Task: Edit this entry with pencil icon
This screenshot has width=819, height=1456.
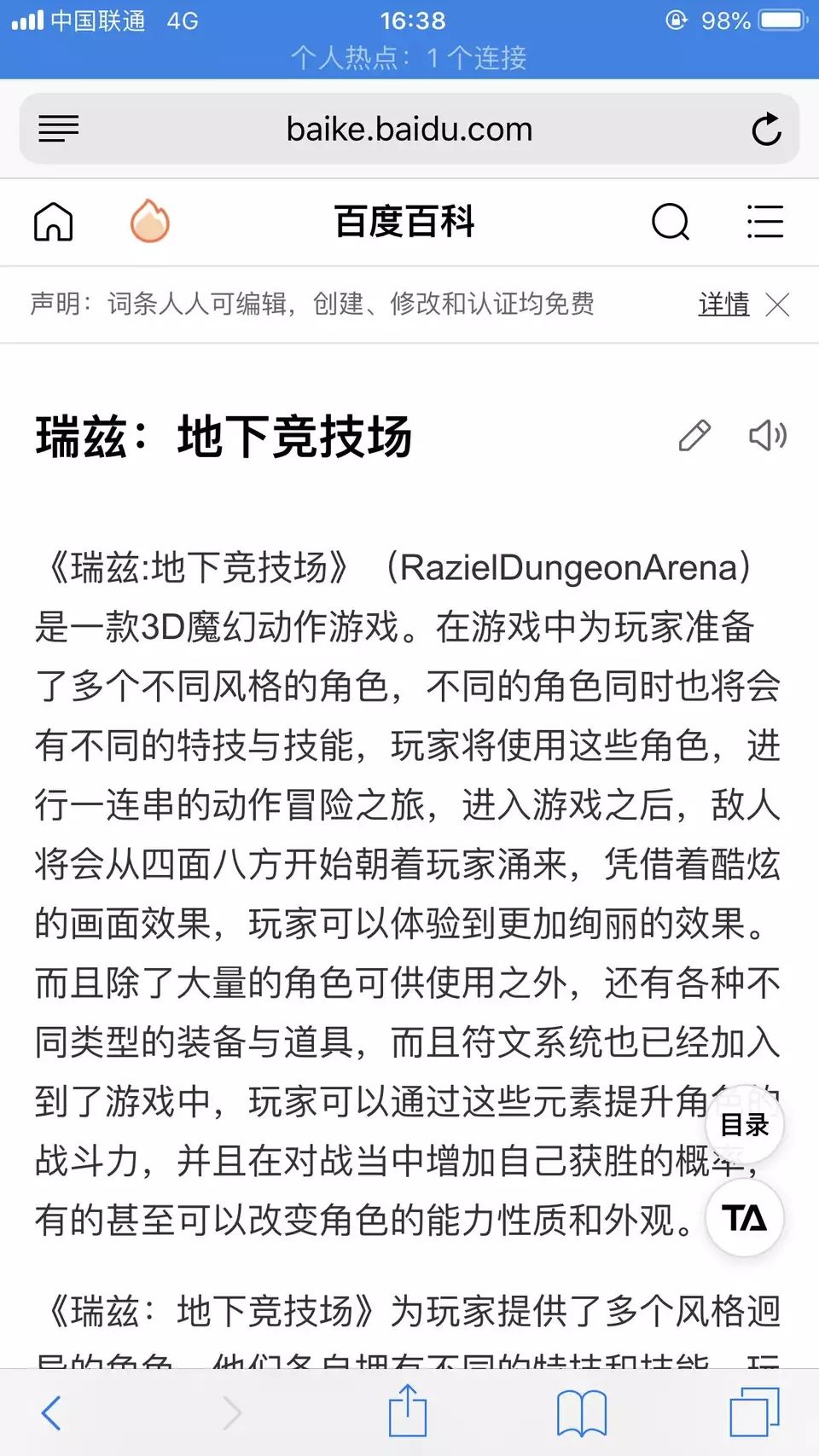Action: pos(694,435)
